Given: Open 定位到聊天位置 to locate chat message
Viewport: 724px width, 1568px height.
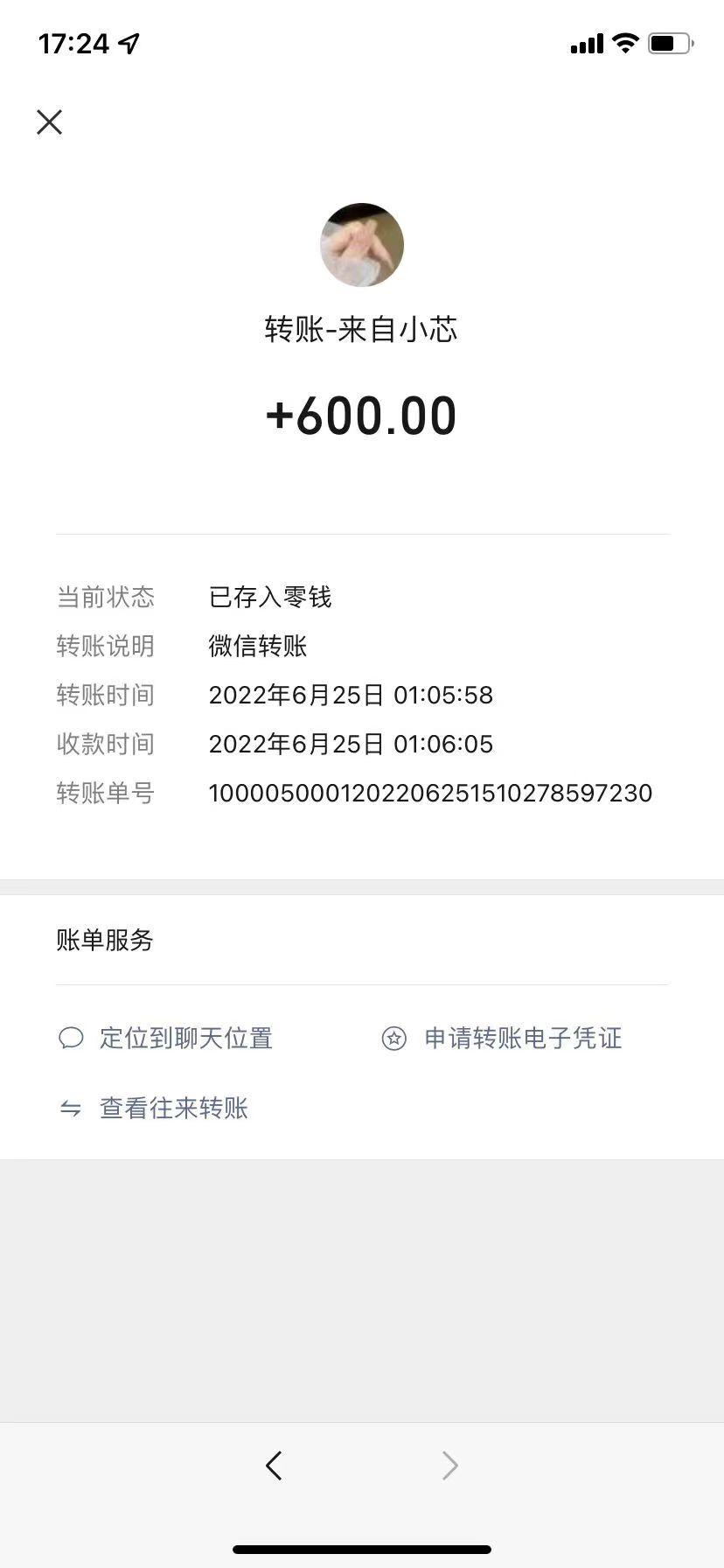Looking at the screenshot, I should (x=184, y=1039).
